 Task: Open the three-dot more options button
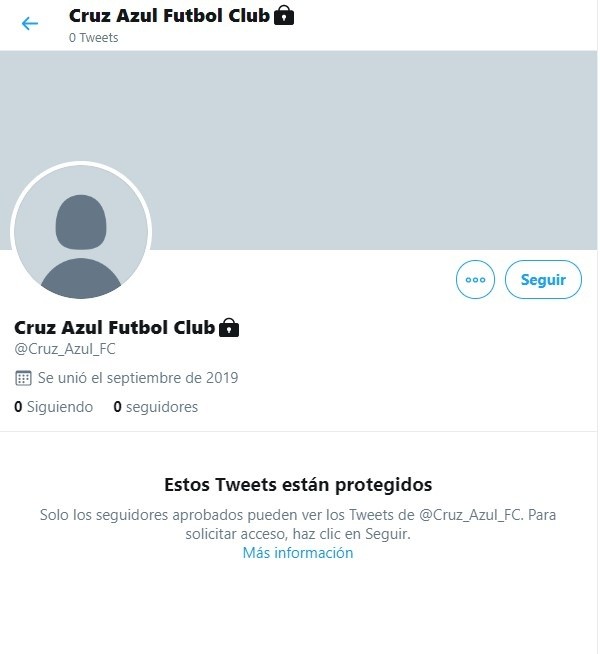pos(475,280)
